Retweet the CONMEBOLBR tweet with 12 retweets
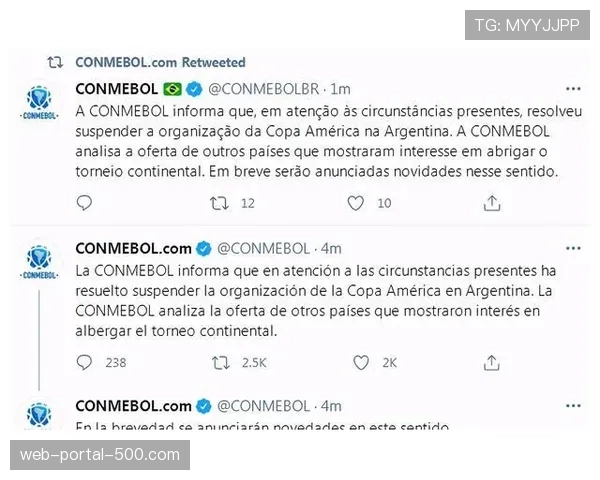The image size is (600, 480). click(218, 203)
